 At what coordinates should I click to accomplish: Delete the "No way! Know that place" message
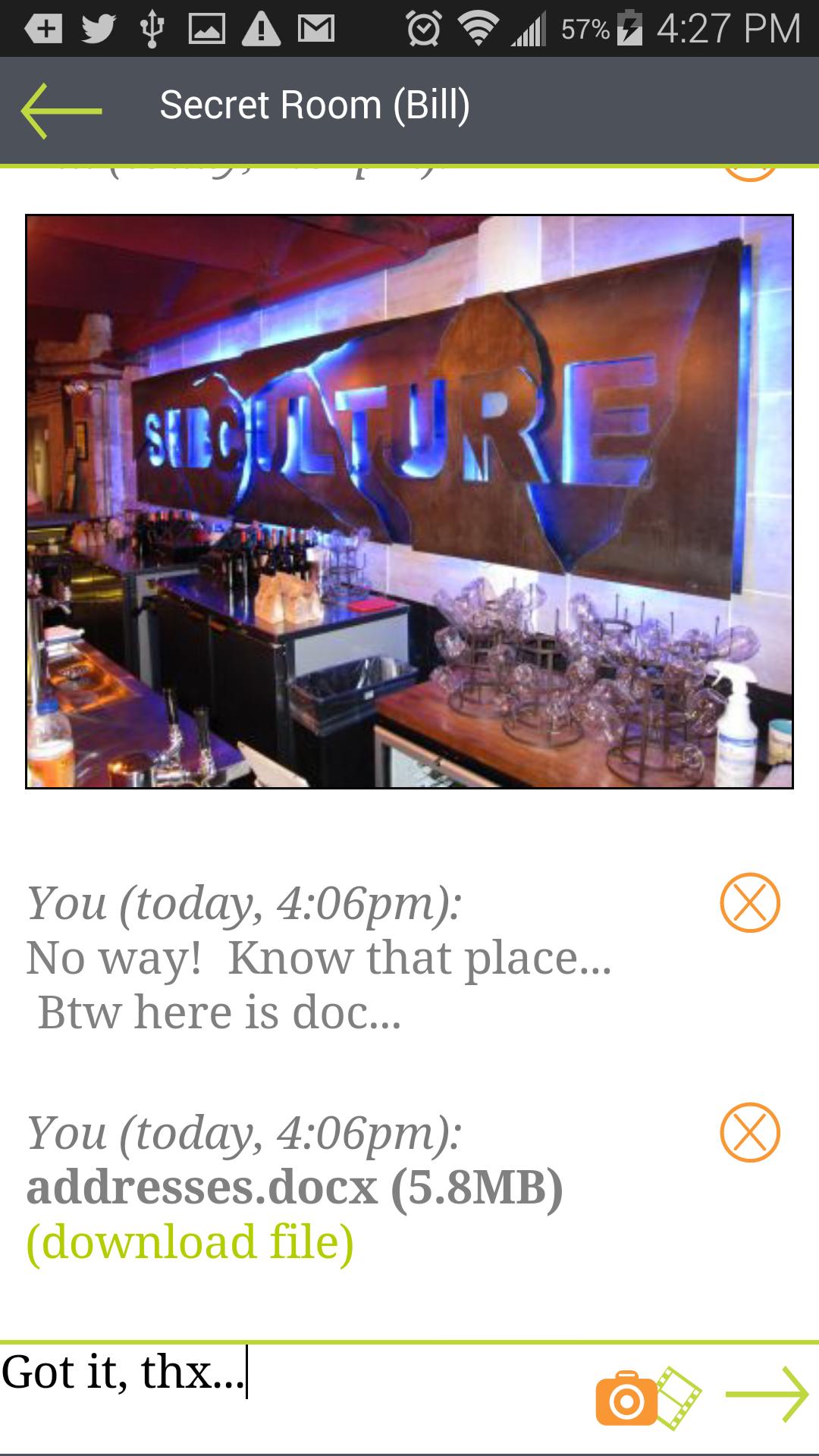tap(749, 902)
